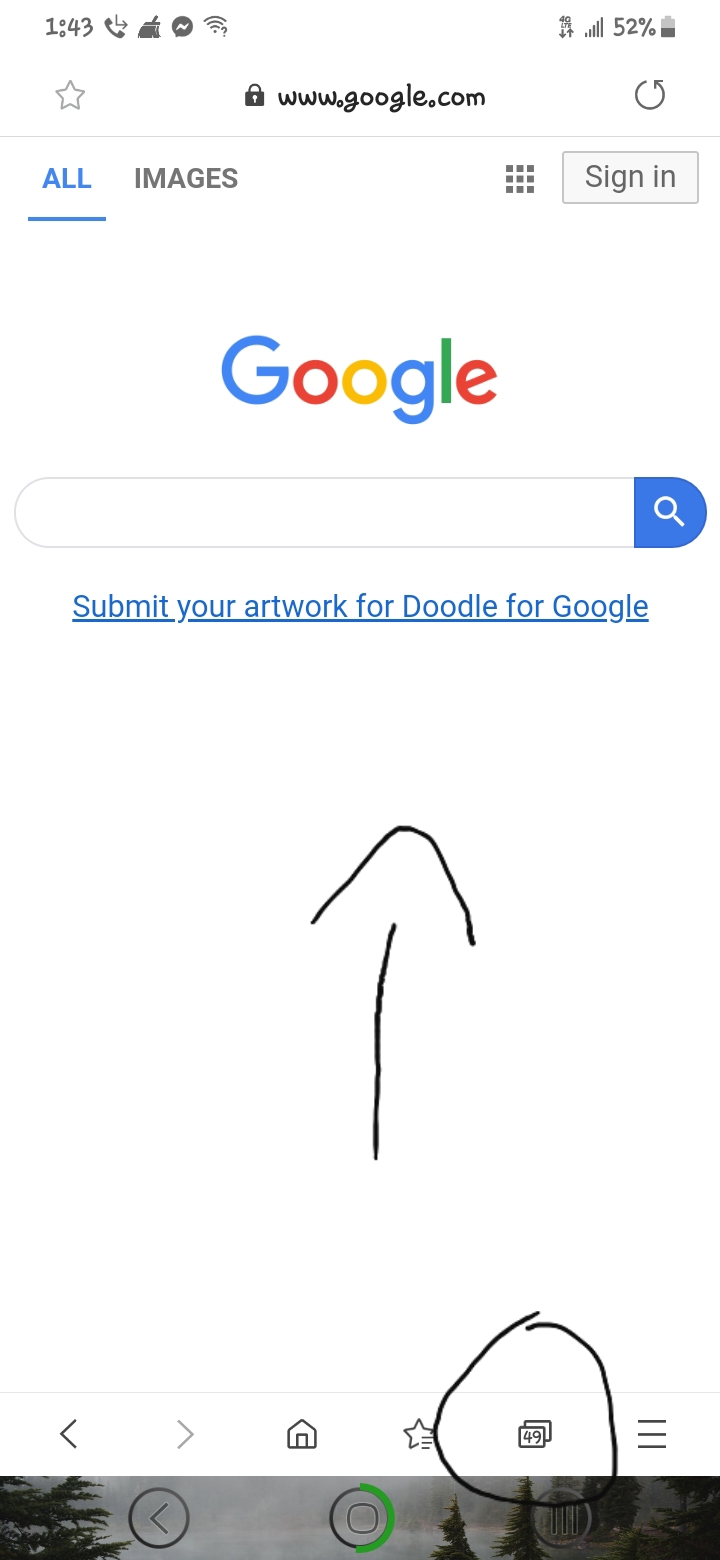
Task: Tap the system back button
Action: point(159,1519)
